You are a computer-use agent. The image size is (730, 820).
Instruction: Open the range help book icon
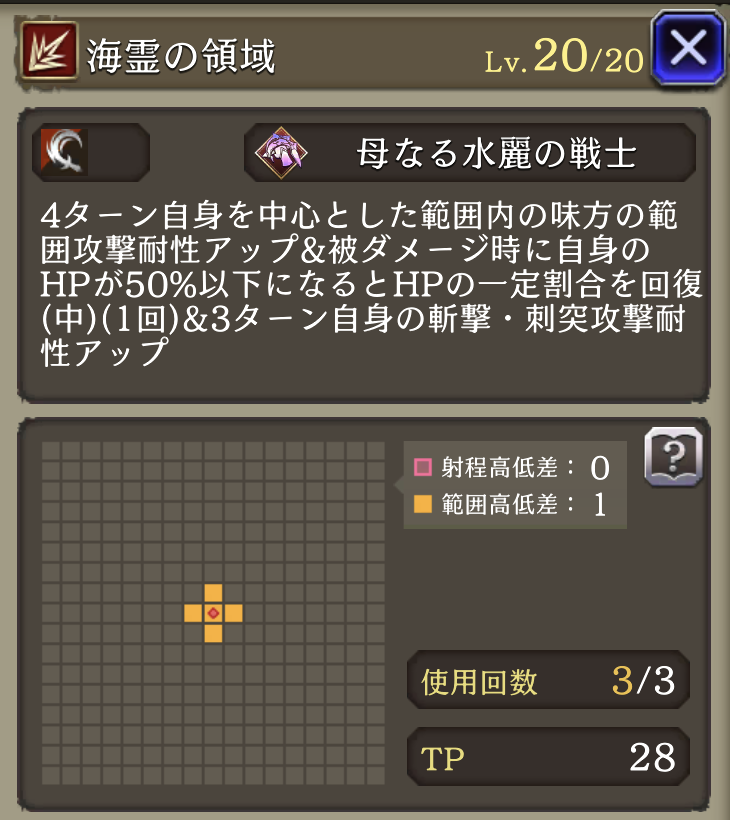[674, 458]
